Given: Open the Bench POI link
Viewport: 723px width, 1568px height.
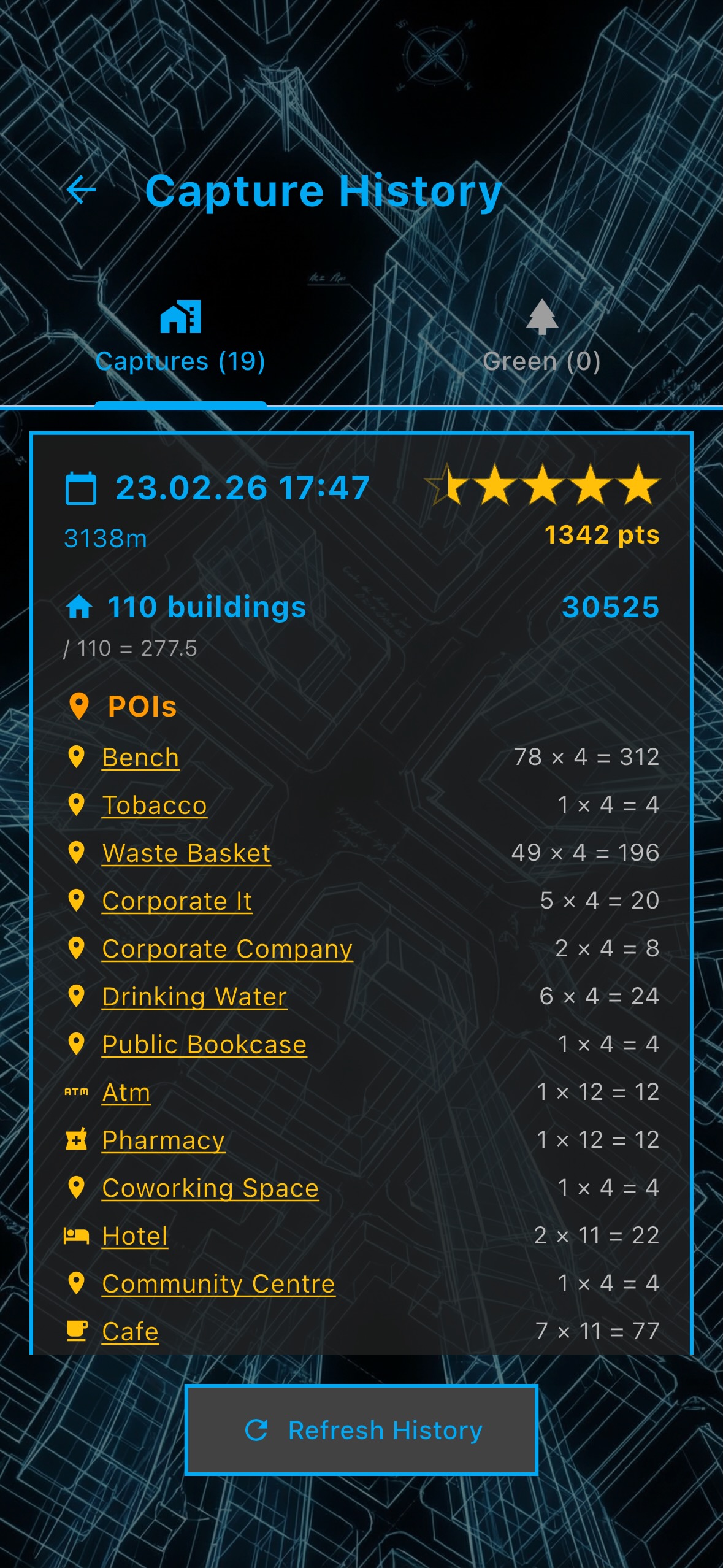Looking at the screenshot, I should [x=140, y=757].
